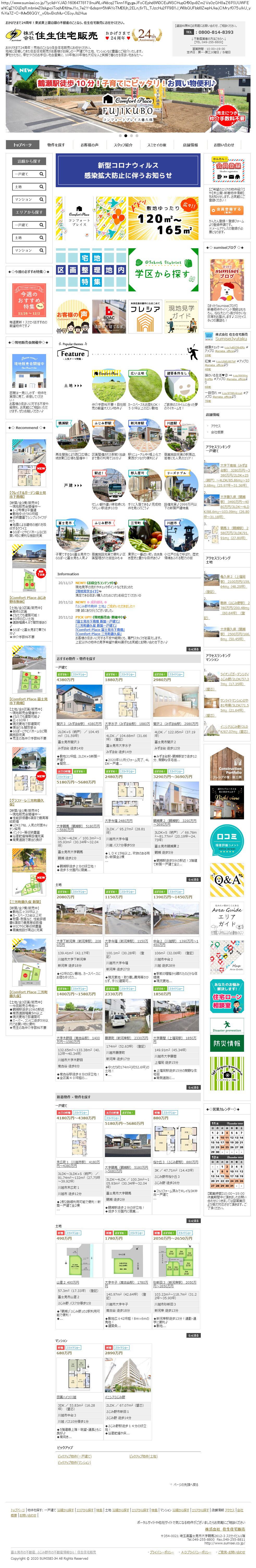
Task: Search 一戸建て under 沿線から探す
Action: point(29,174)
